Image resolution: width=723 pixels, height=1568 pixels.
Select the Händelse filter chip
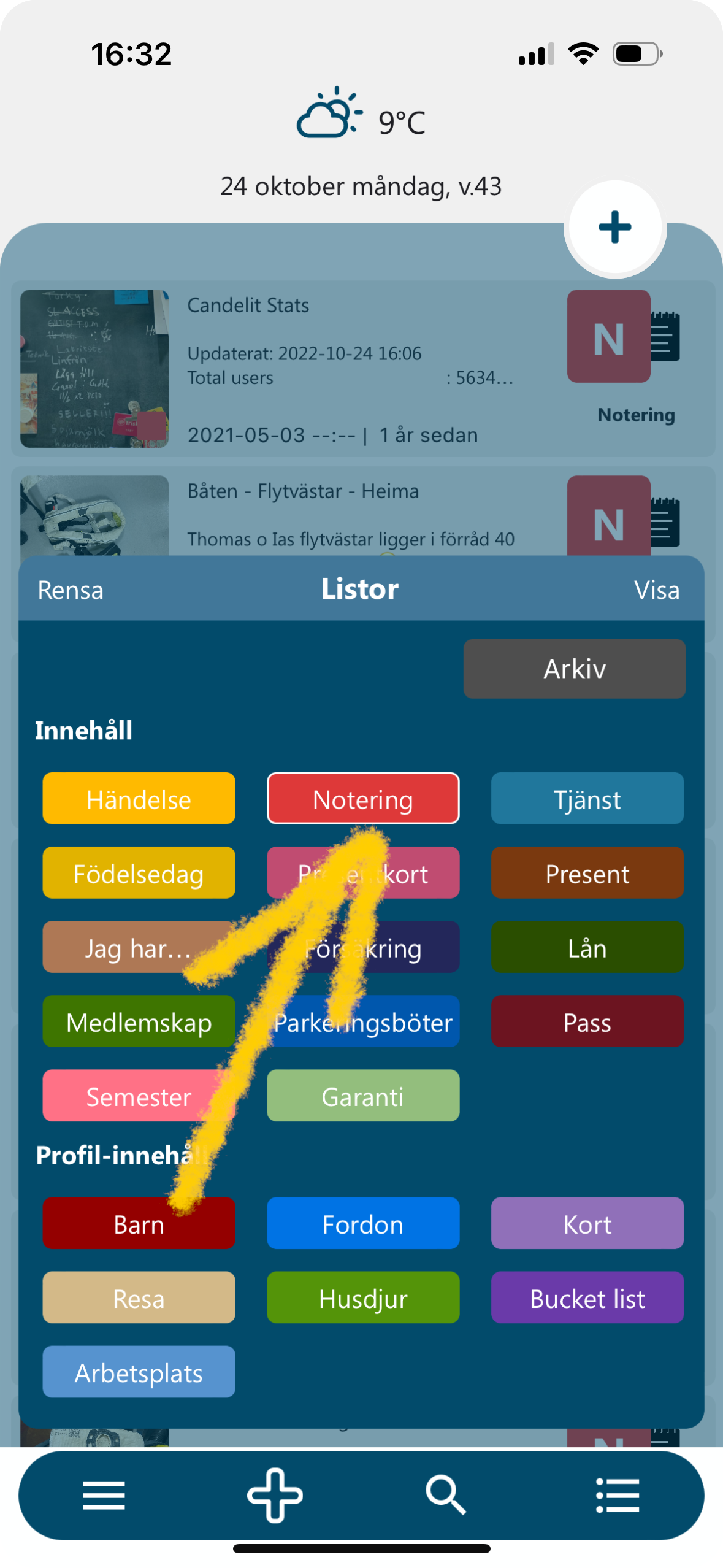click(139, 799)
